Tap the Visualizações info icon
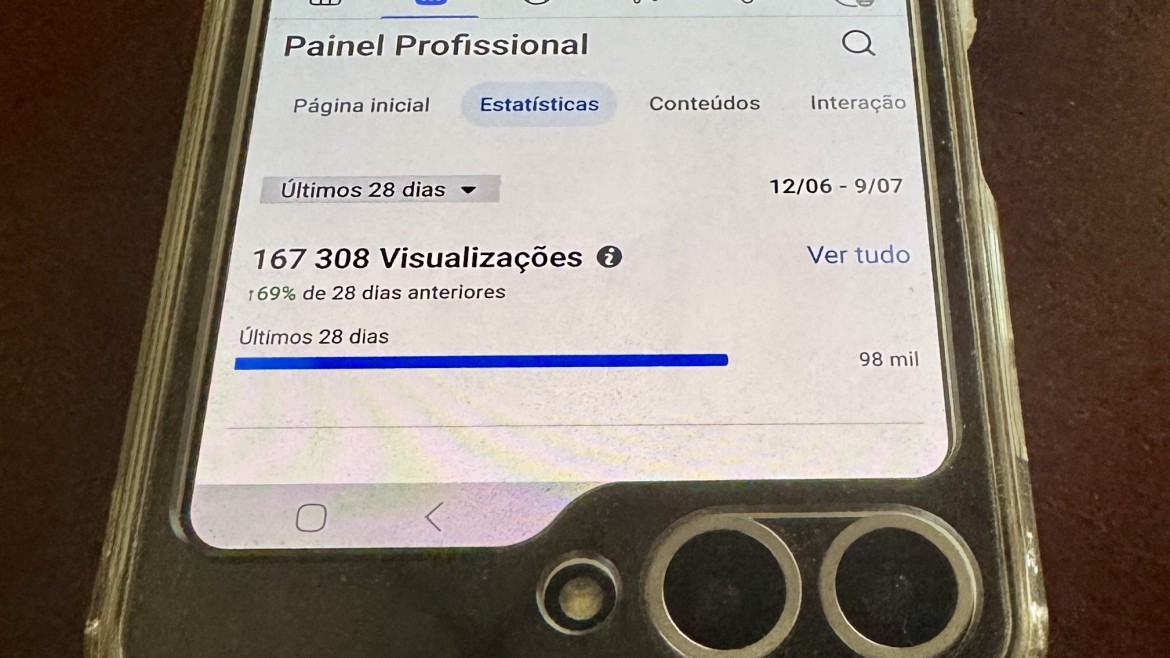 609,257
